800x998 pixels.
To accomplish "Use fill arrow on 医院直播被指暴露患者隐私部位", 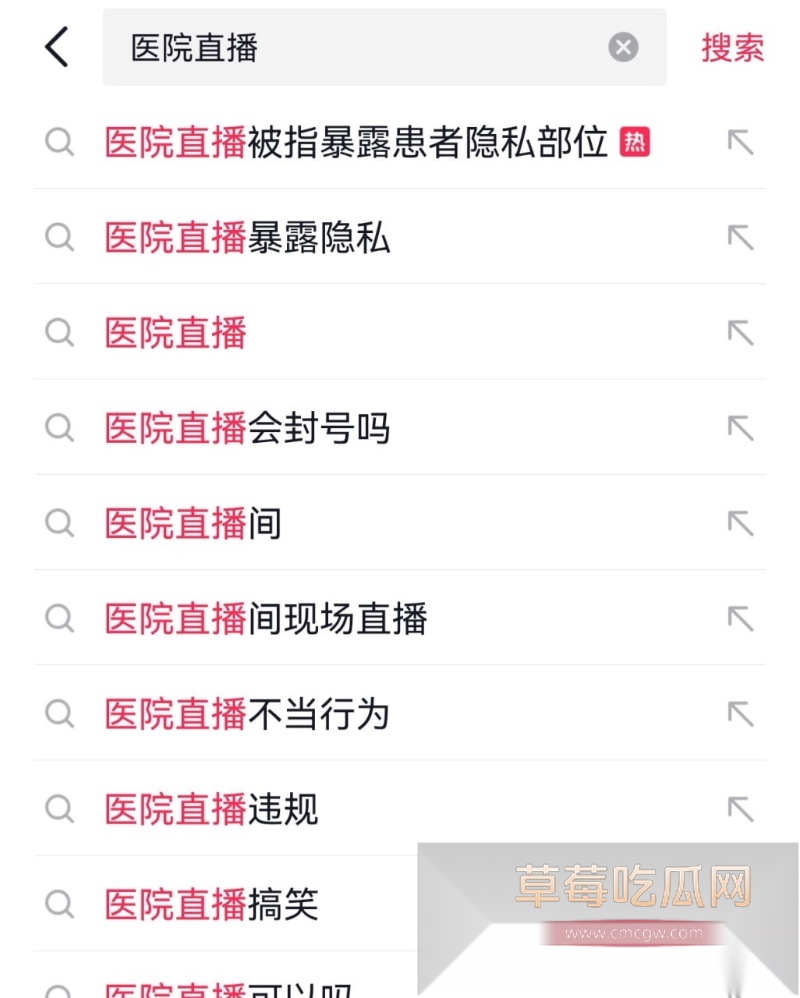I will 740,143.
